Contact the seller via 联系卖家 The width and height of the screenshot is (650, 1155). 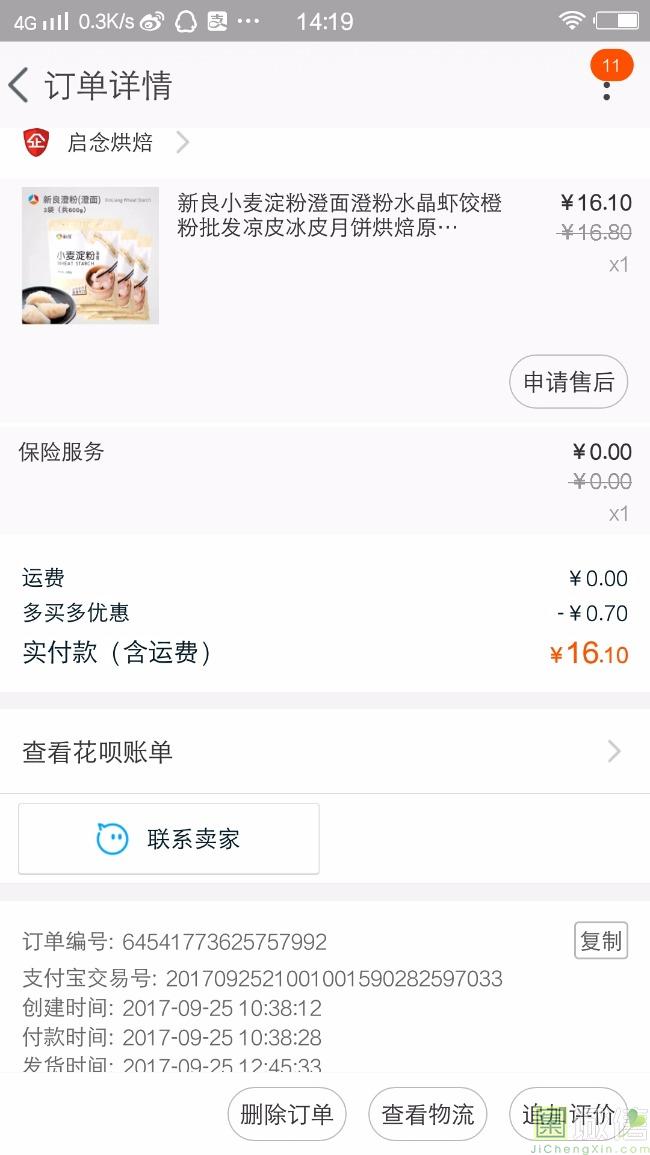coord(169,839)
